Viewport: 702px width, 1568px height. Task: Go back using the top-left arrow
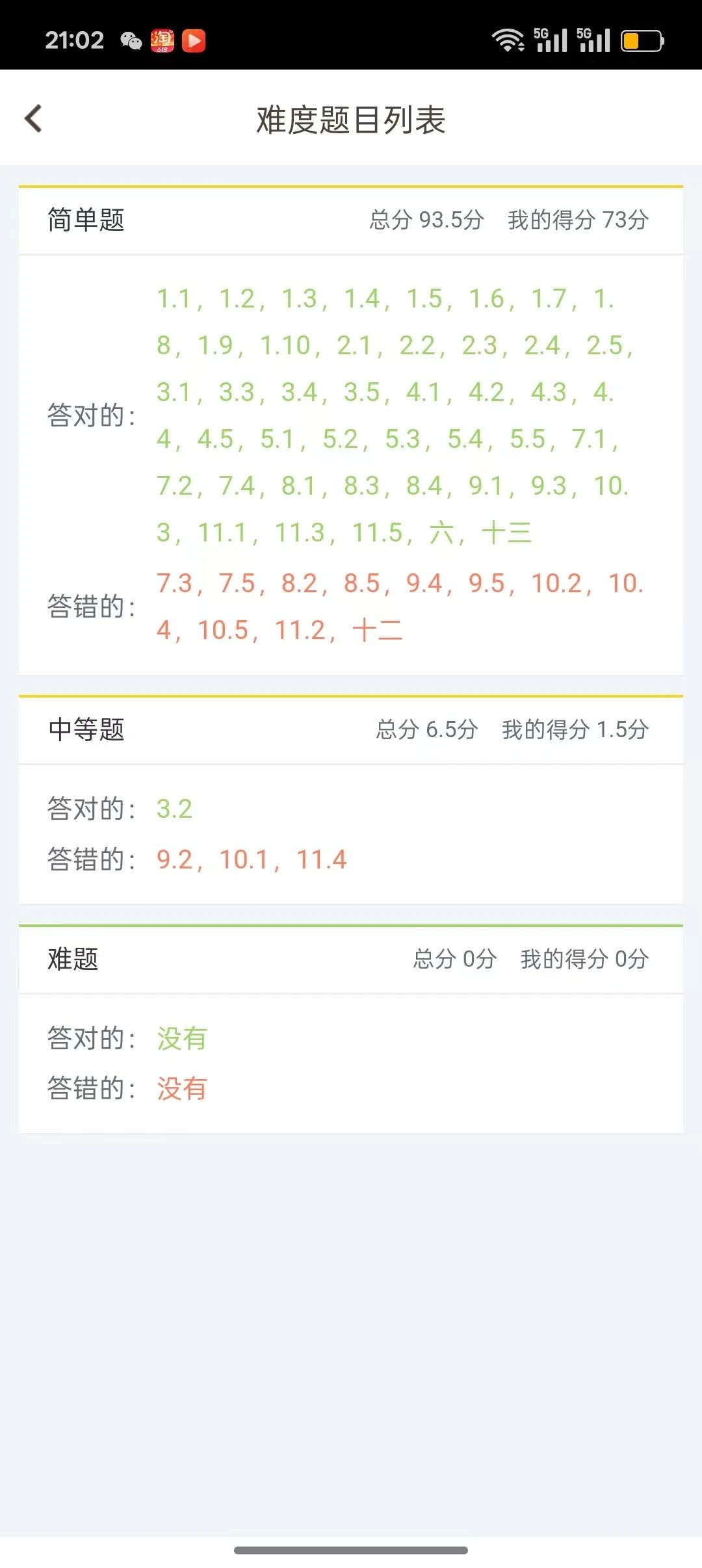(x=33, y=118)
